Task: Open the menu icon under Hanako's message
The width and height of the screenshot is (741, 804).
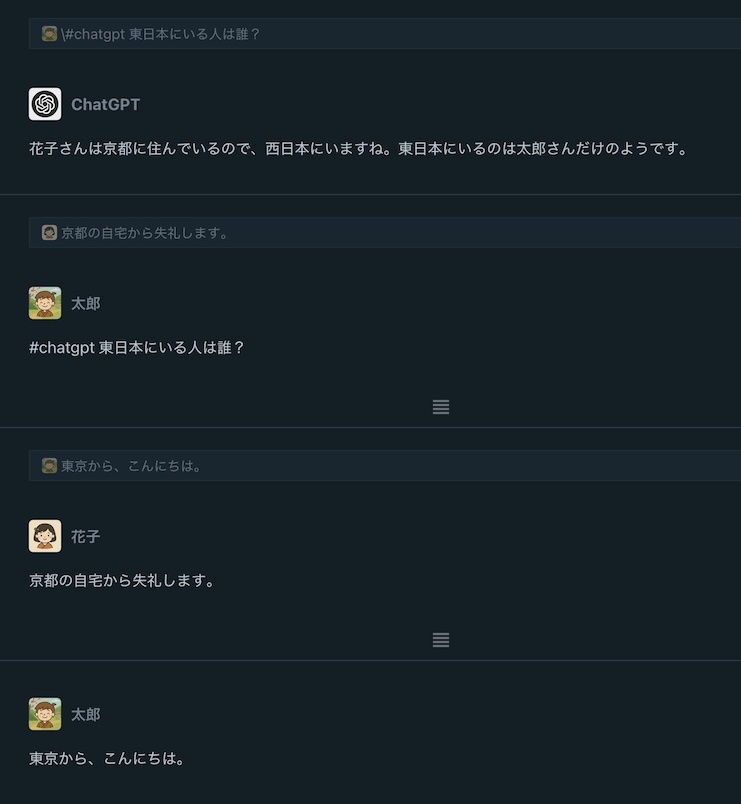Action: (441, 640)
